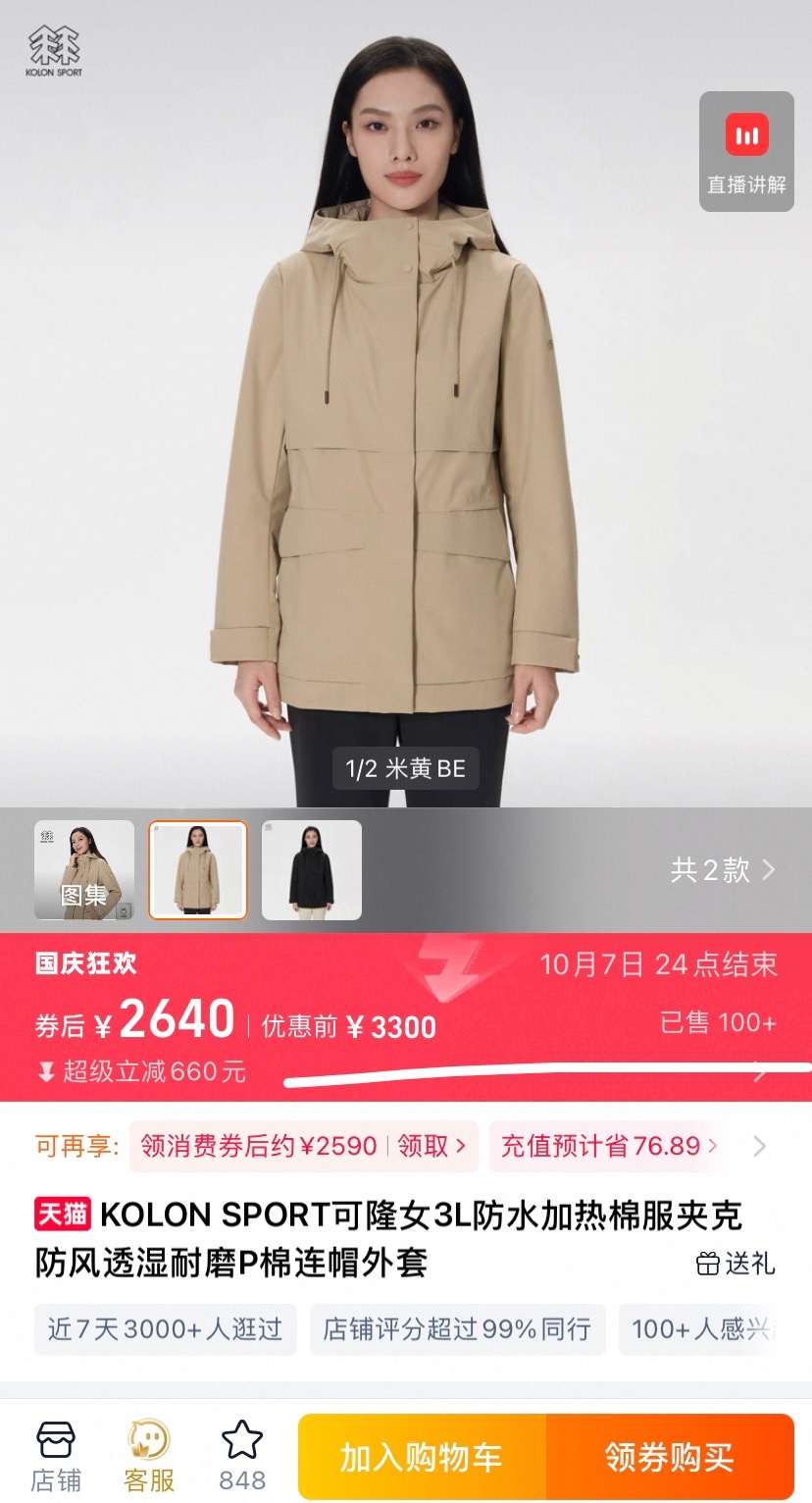Expand 共2款 to view all styles
The width and height of the screenshot is (812, 1503).
[723, 869]
